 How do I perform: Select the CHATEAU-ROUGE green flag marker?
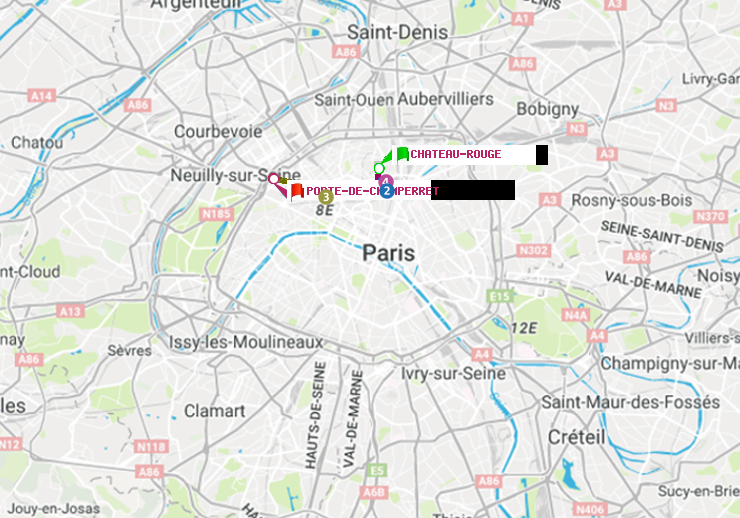[402, 153]
